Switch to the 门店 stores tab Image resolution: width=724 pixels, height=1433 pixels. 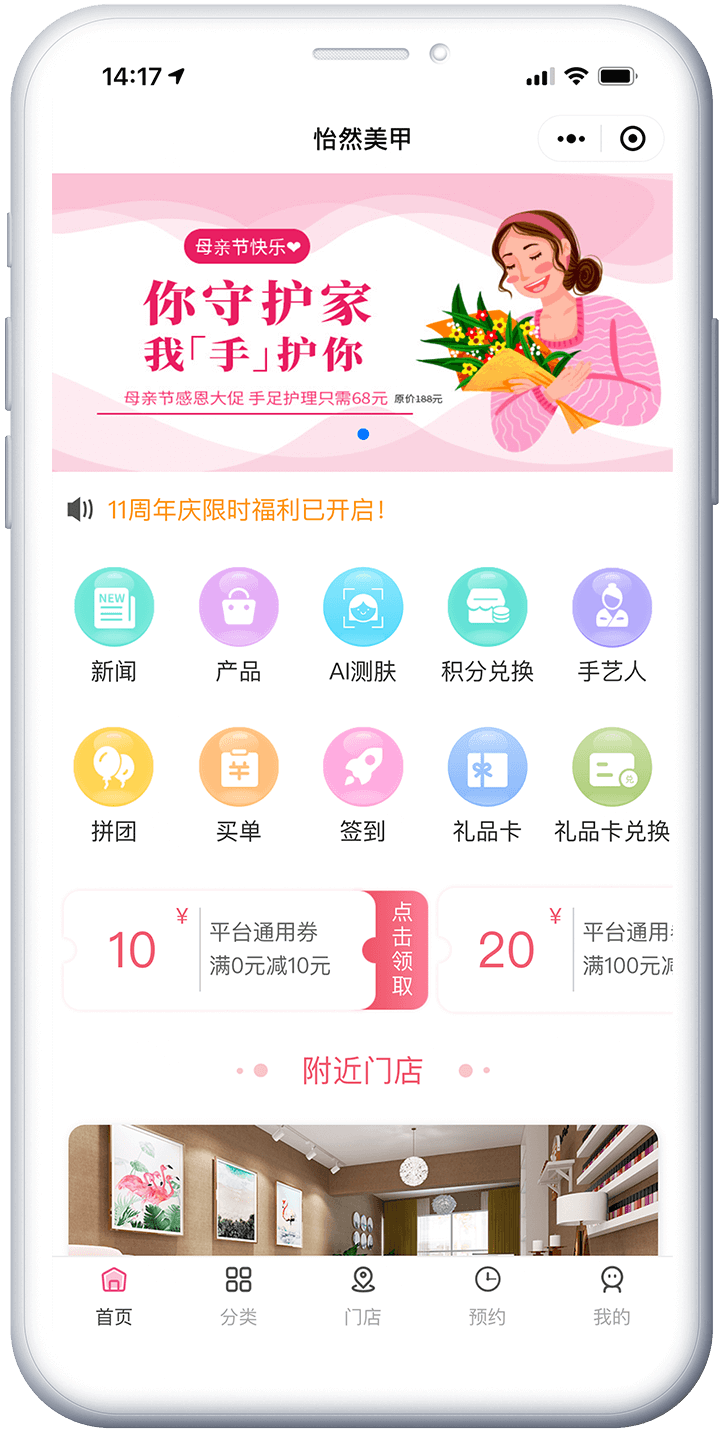coord(362,1295)
